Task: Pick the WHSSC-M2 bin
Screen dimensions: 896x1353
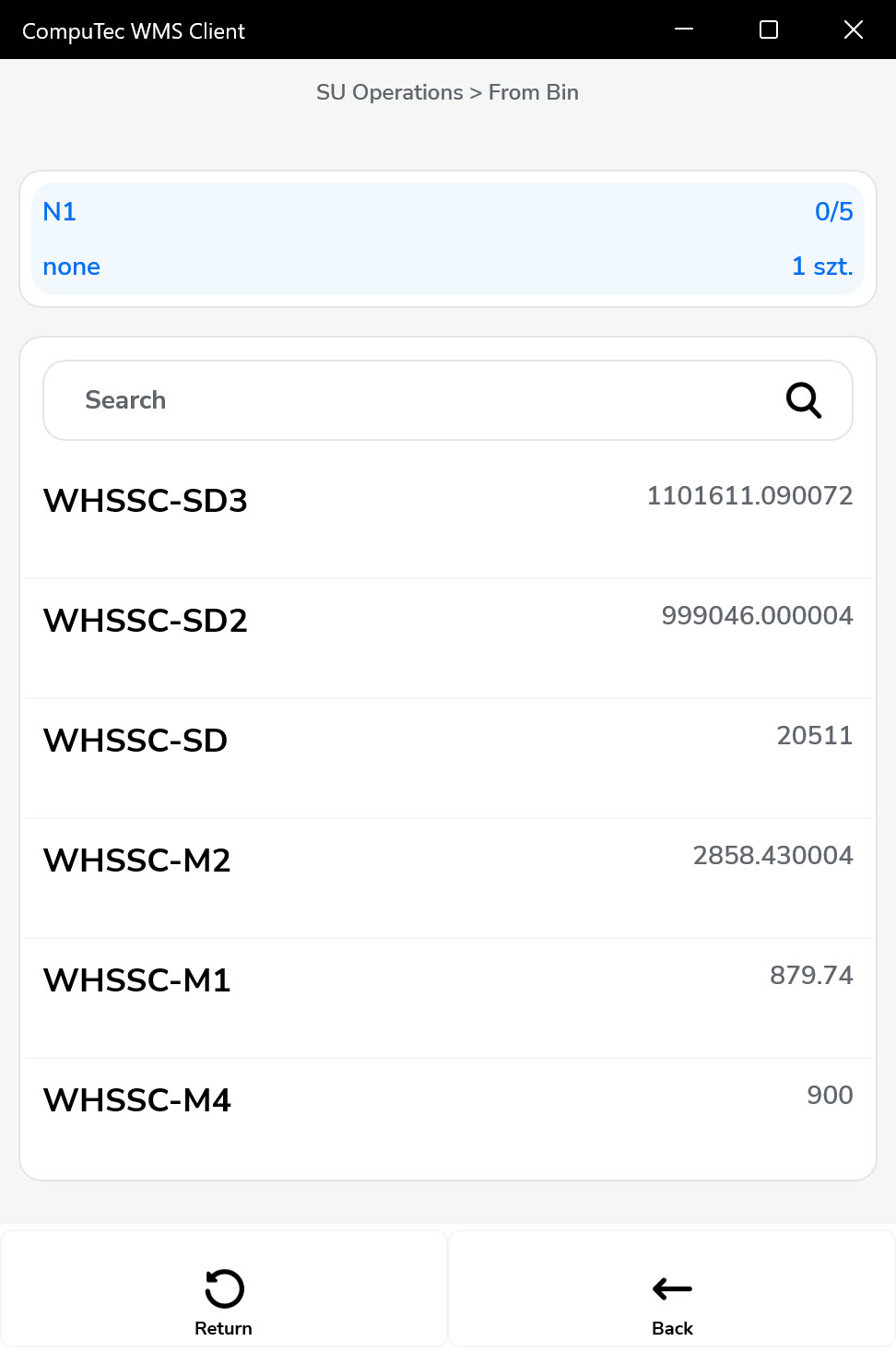Action: [x=448, y=878]
